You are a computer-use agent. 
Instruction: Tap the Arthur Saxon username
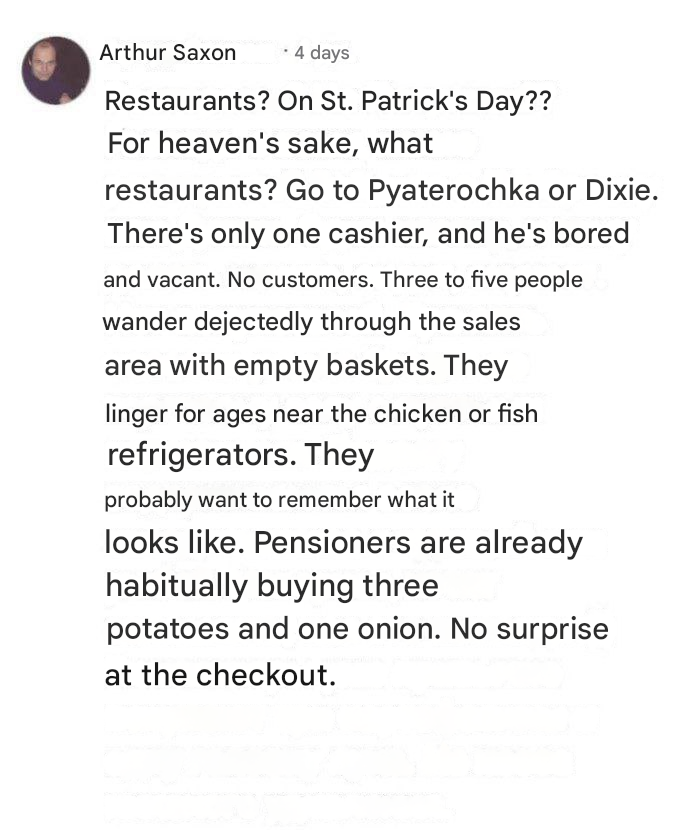pos(168,52)
